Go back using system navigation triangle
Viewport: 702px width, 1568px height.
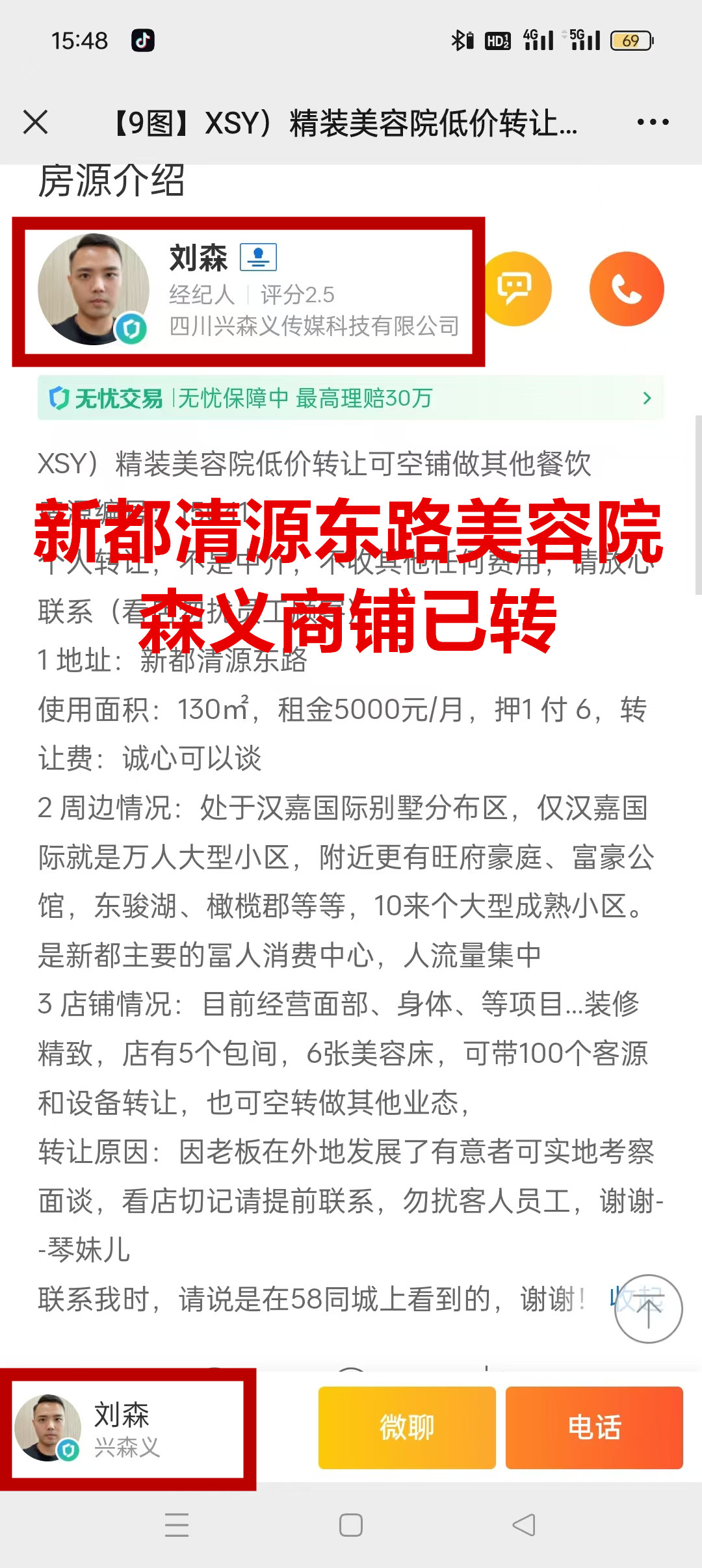point(524,1525)
